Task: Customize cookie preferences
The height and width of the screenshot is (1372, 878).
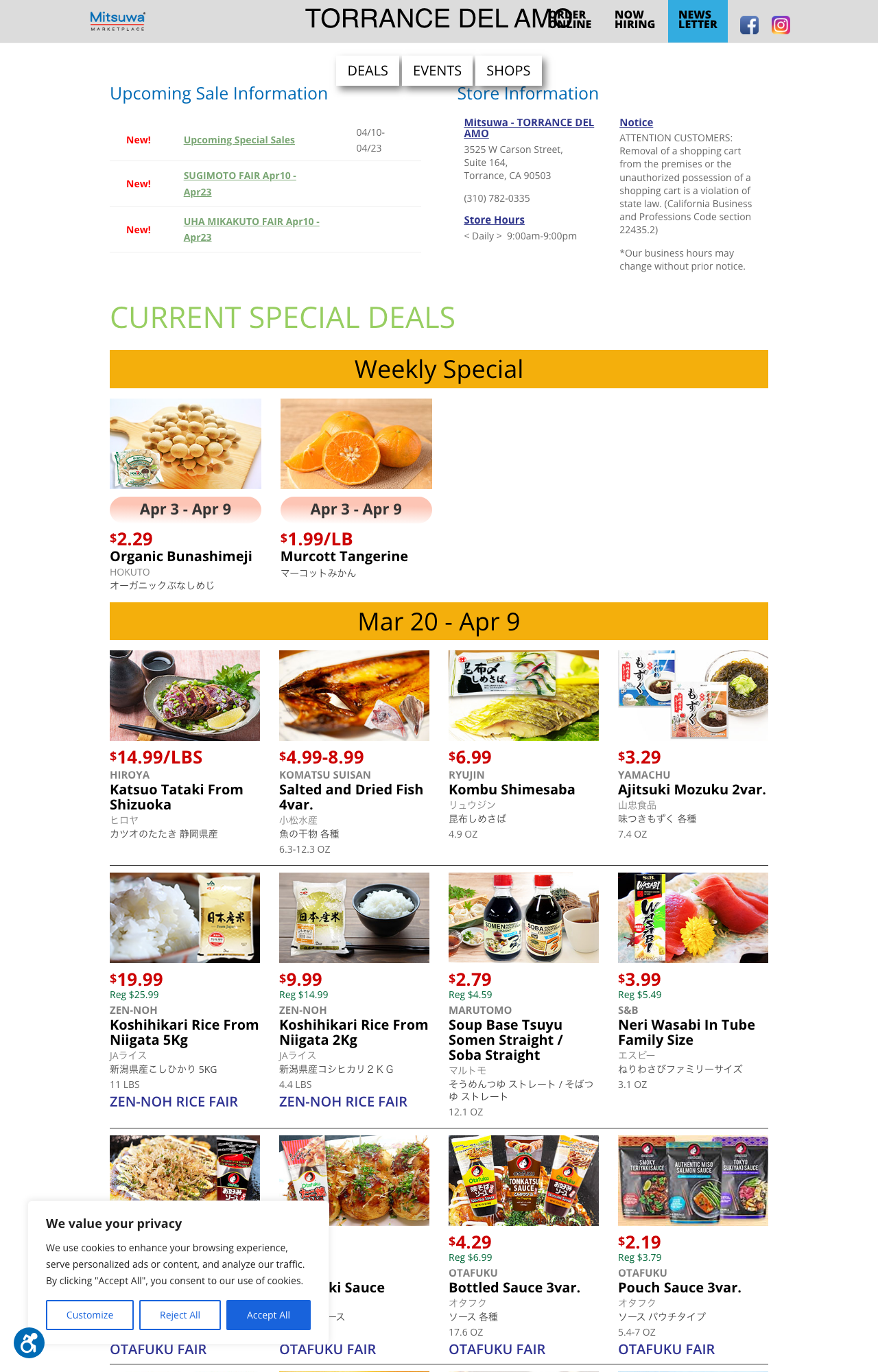Action: (x=89, y=1314)
